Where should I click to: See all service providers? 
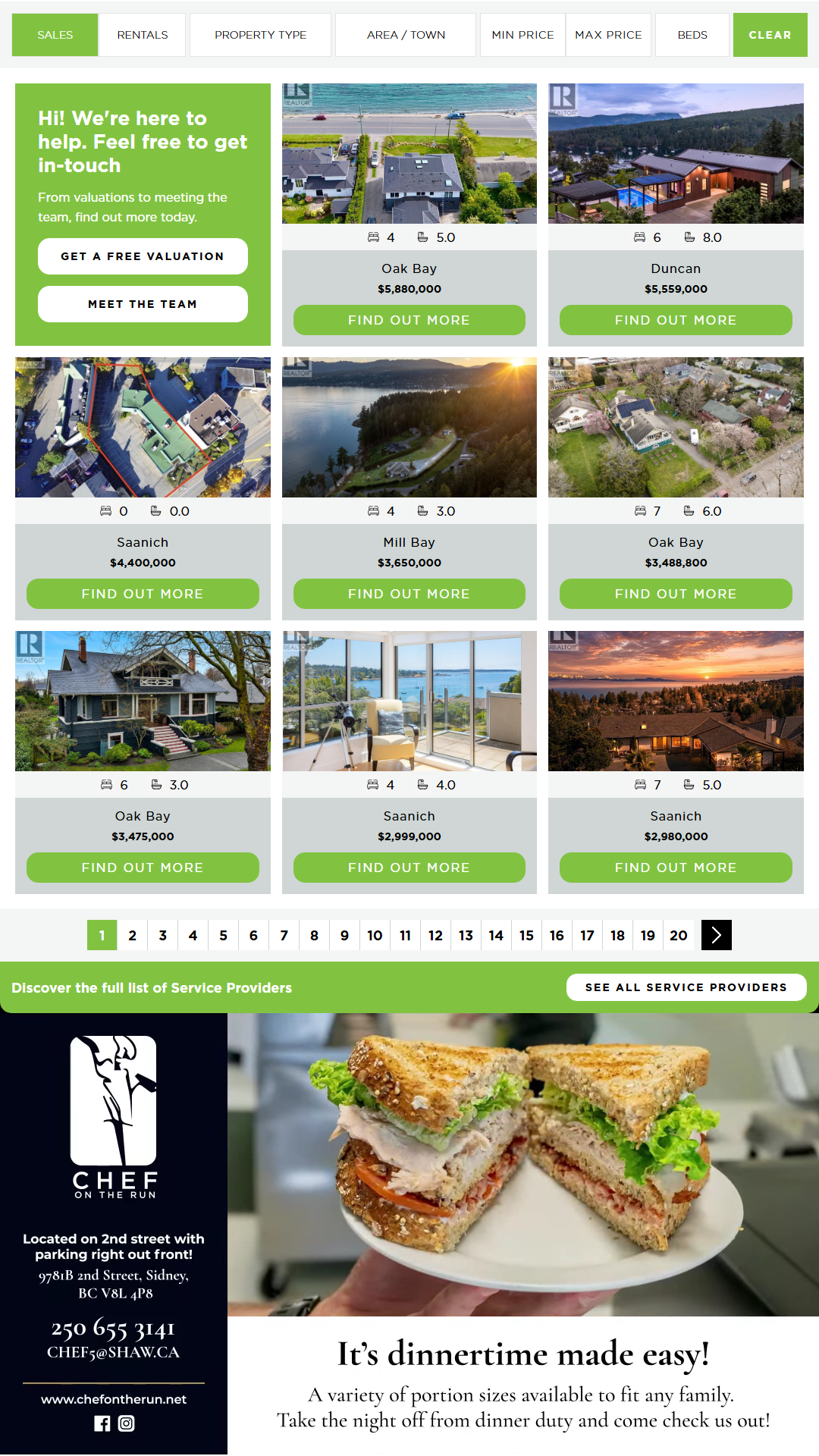pos(686,987)
